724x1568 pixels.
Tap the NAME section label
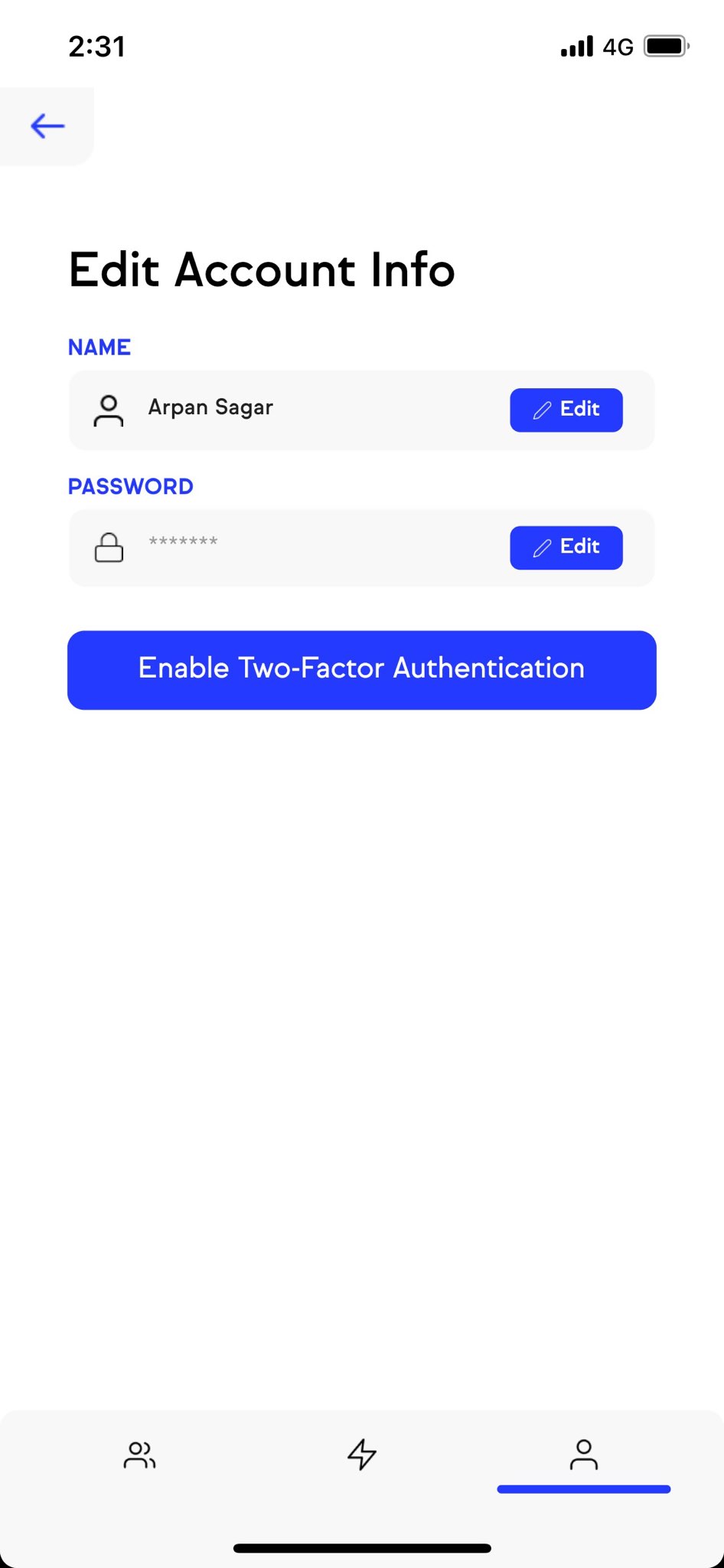click(99, 347)
